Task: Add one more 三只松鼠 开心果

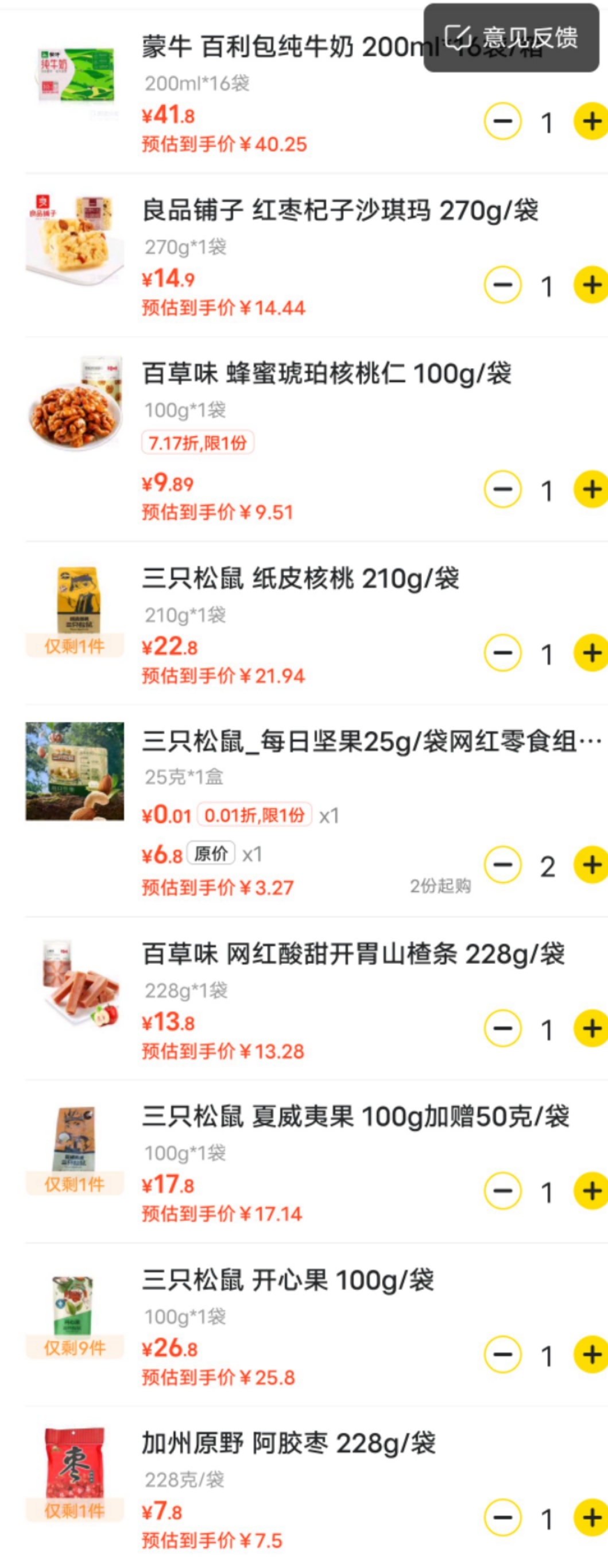Action: coord(591,1355)
